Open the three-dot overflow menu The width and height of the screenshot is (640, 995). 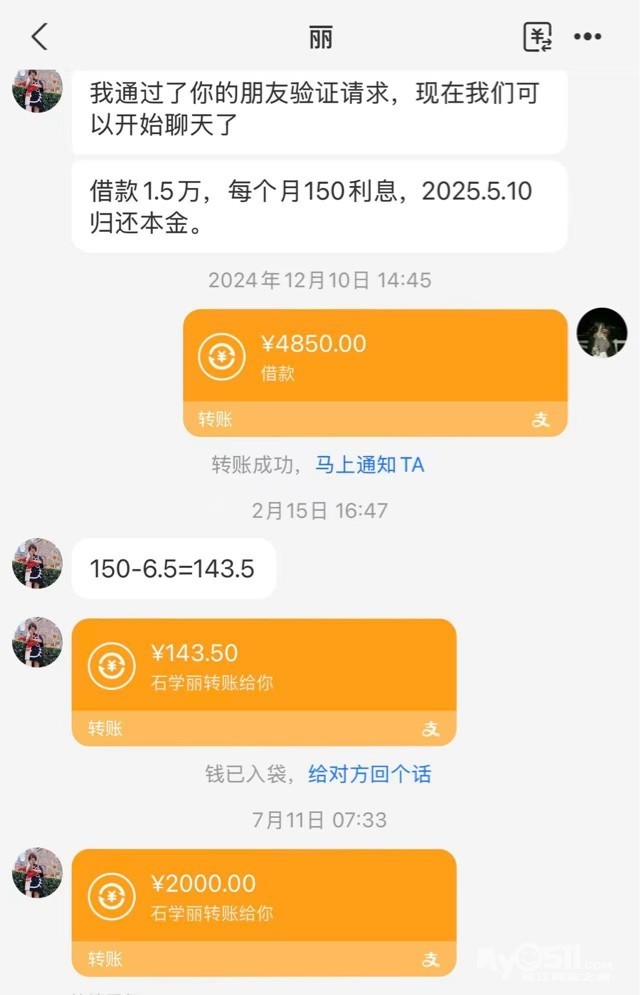(587, 38)
